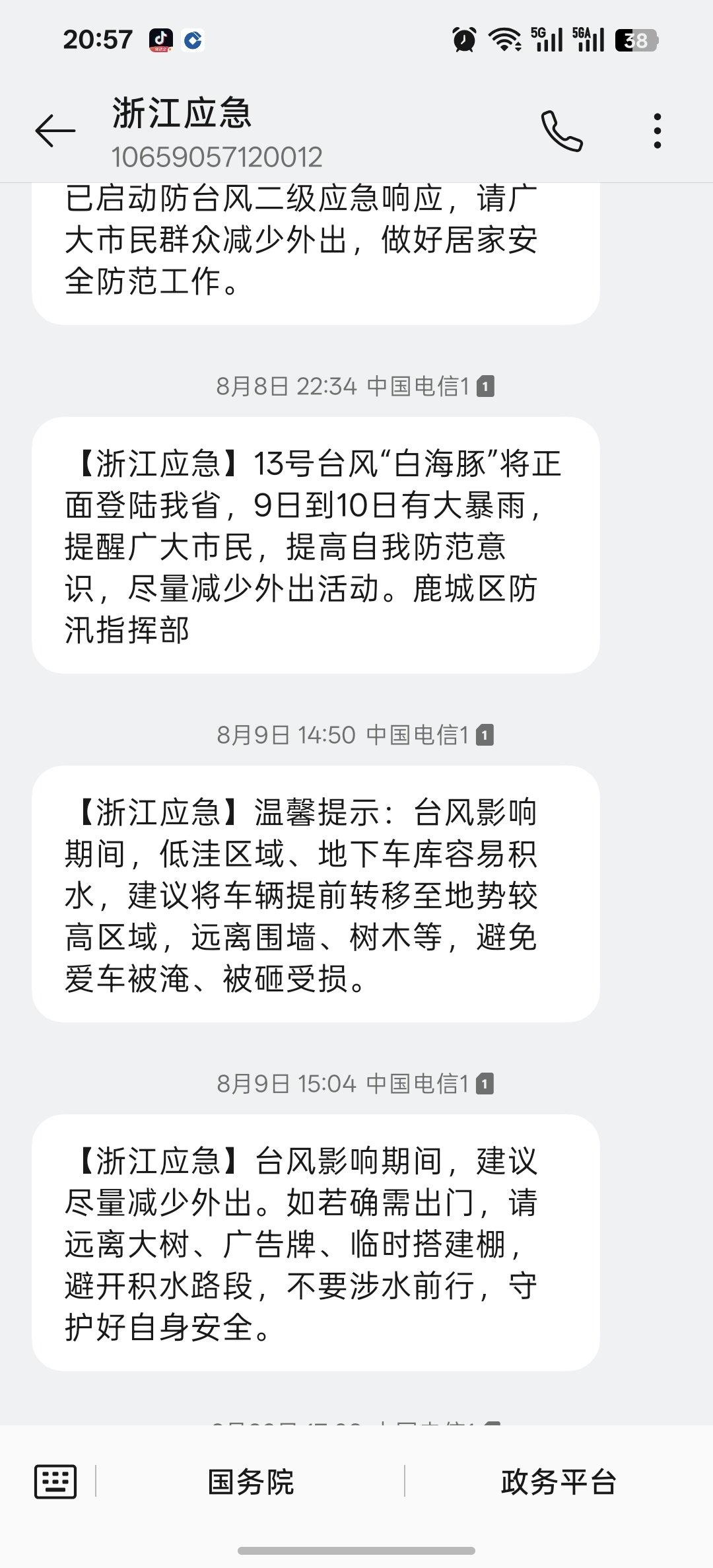The width and height of the screenshot is (713, 1568).
Task: Switch to keyboard input mode
Action: click(55, 1481)
